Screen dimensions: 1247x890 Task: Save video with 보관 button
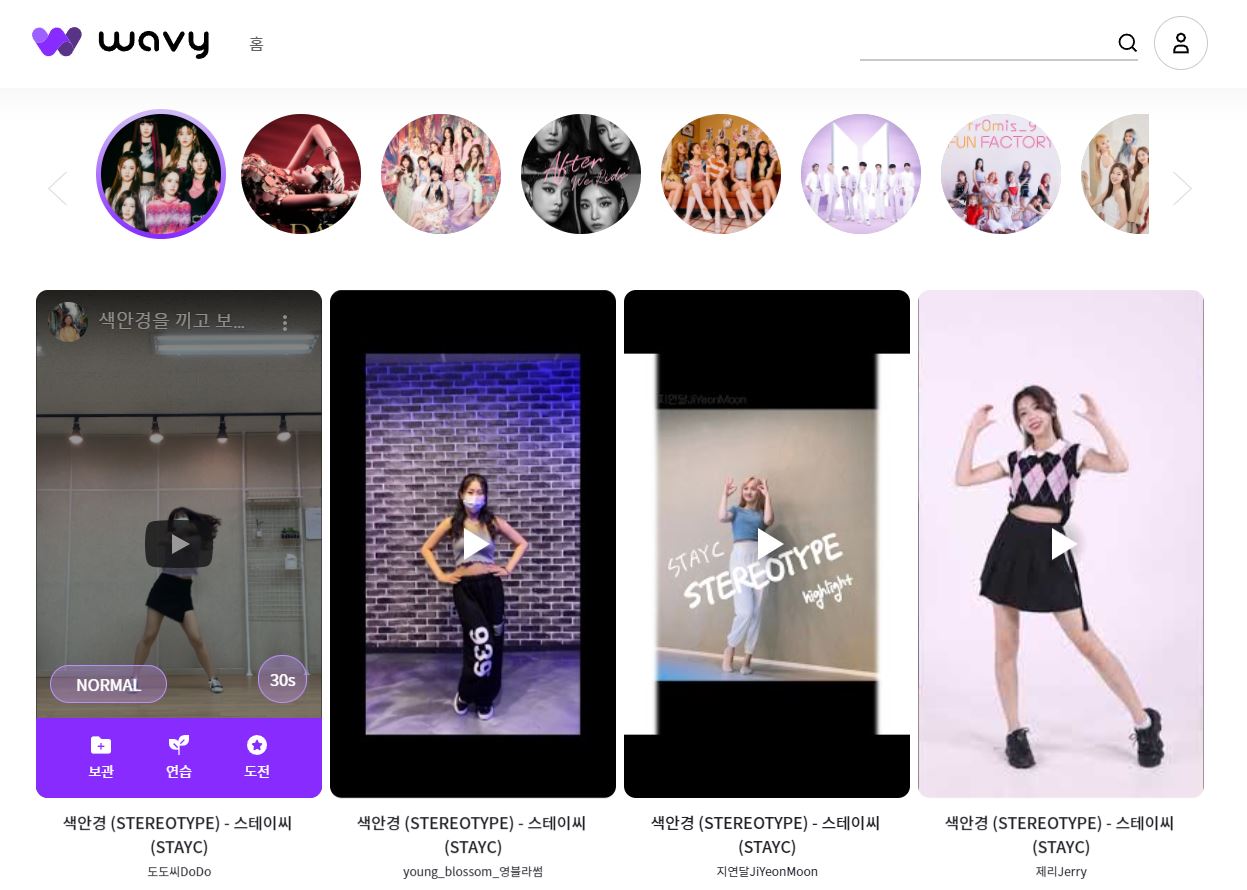tap(101, 757)
